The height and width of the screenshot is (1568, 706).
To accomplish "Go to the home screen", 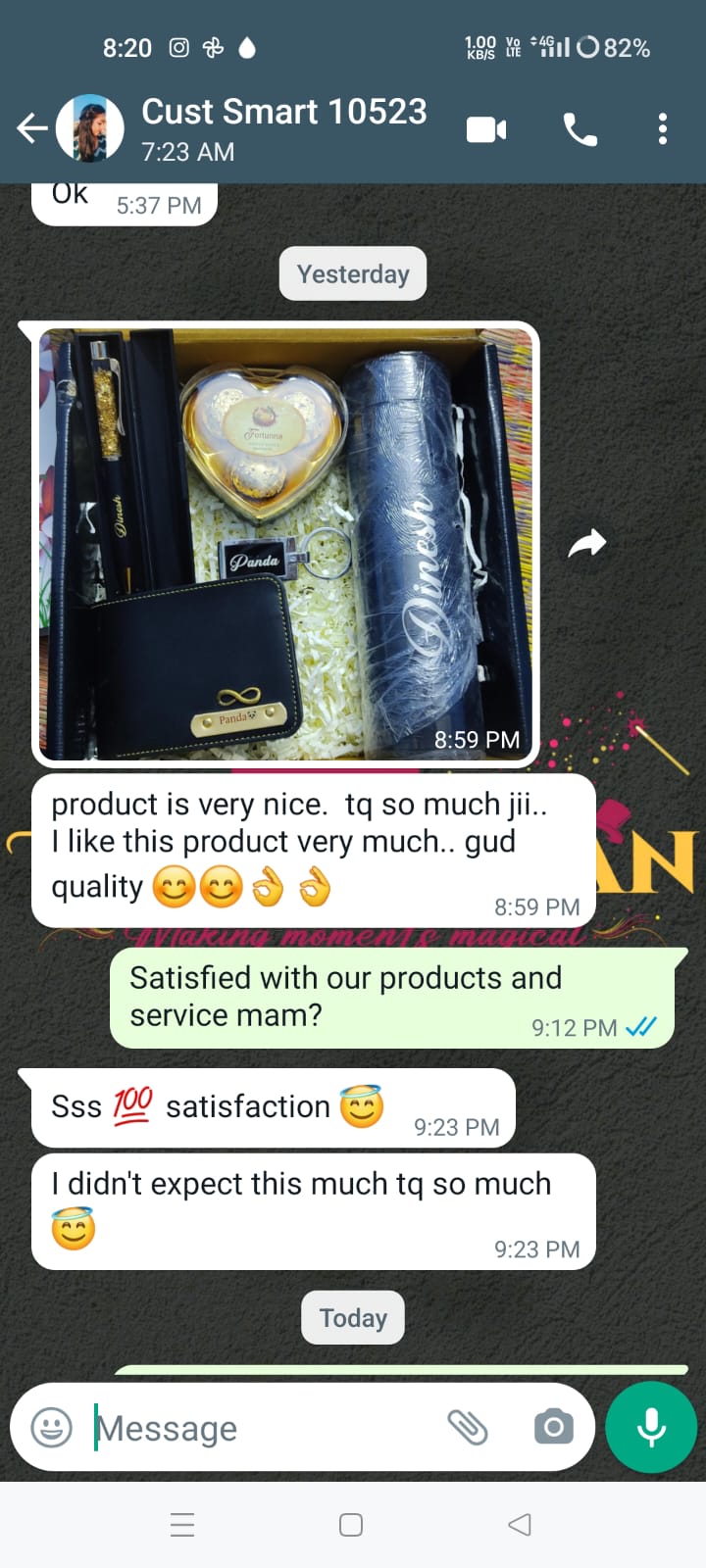I will (x=351, y=1524).
